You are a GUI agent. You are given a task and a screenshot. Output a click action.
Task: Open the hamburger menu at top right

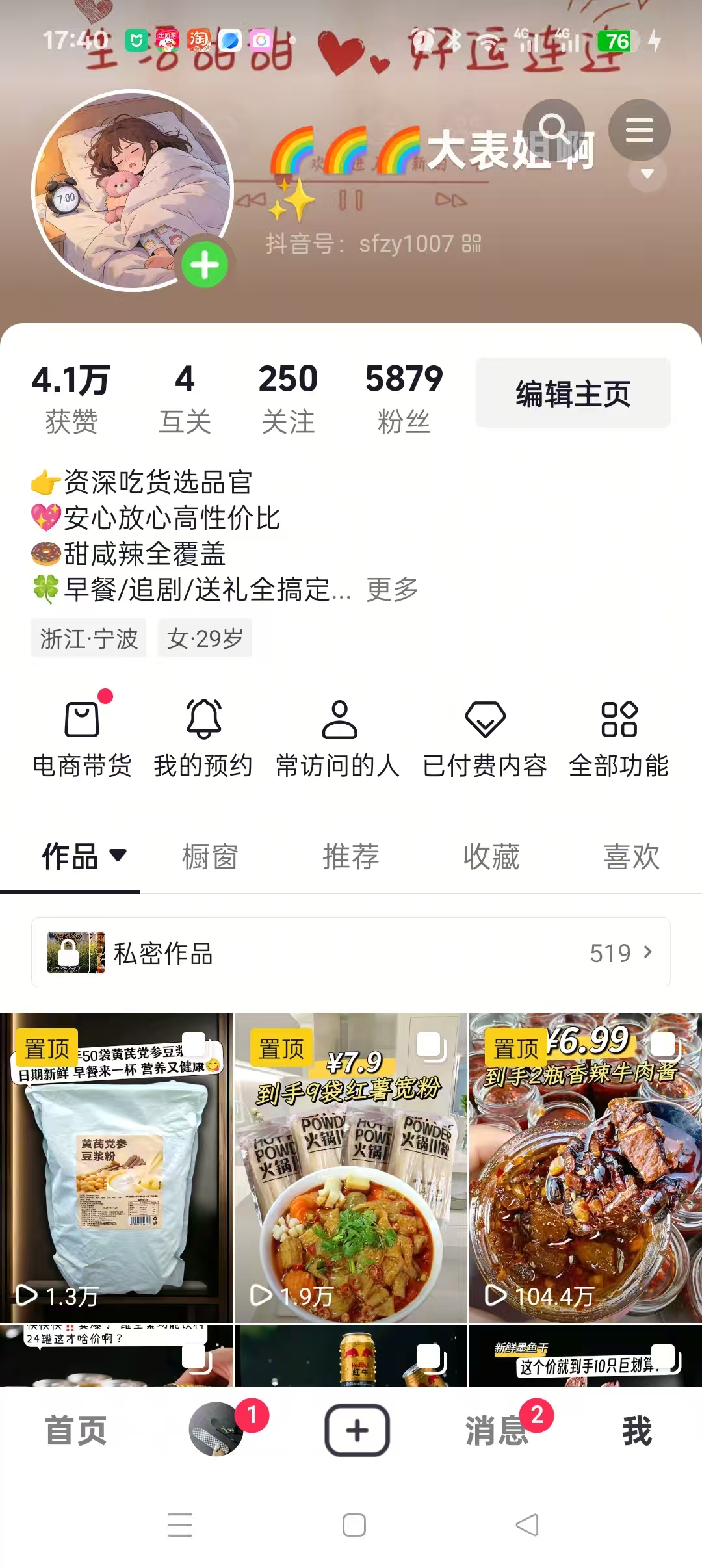click(639, 130)
